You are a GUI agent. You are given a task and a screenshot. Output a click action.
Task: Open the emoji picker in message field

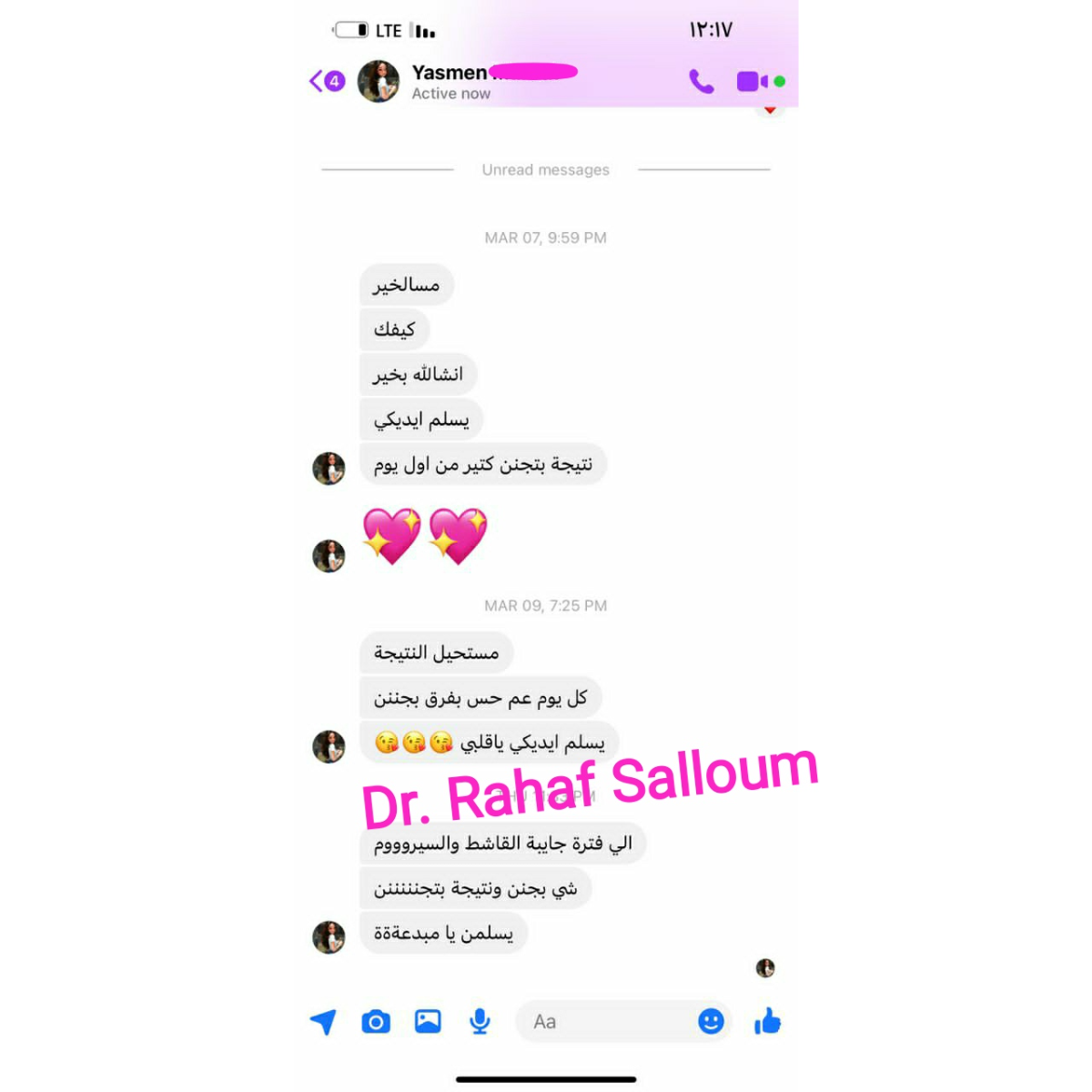click(x=711, y=1022)
